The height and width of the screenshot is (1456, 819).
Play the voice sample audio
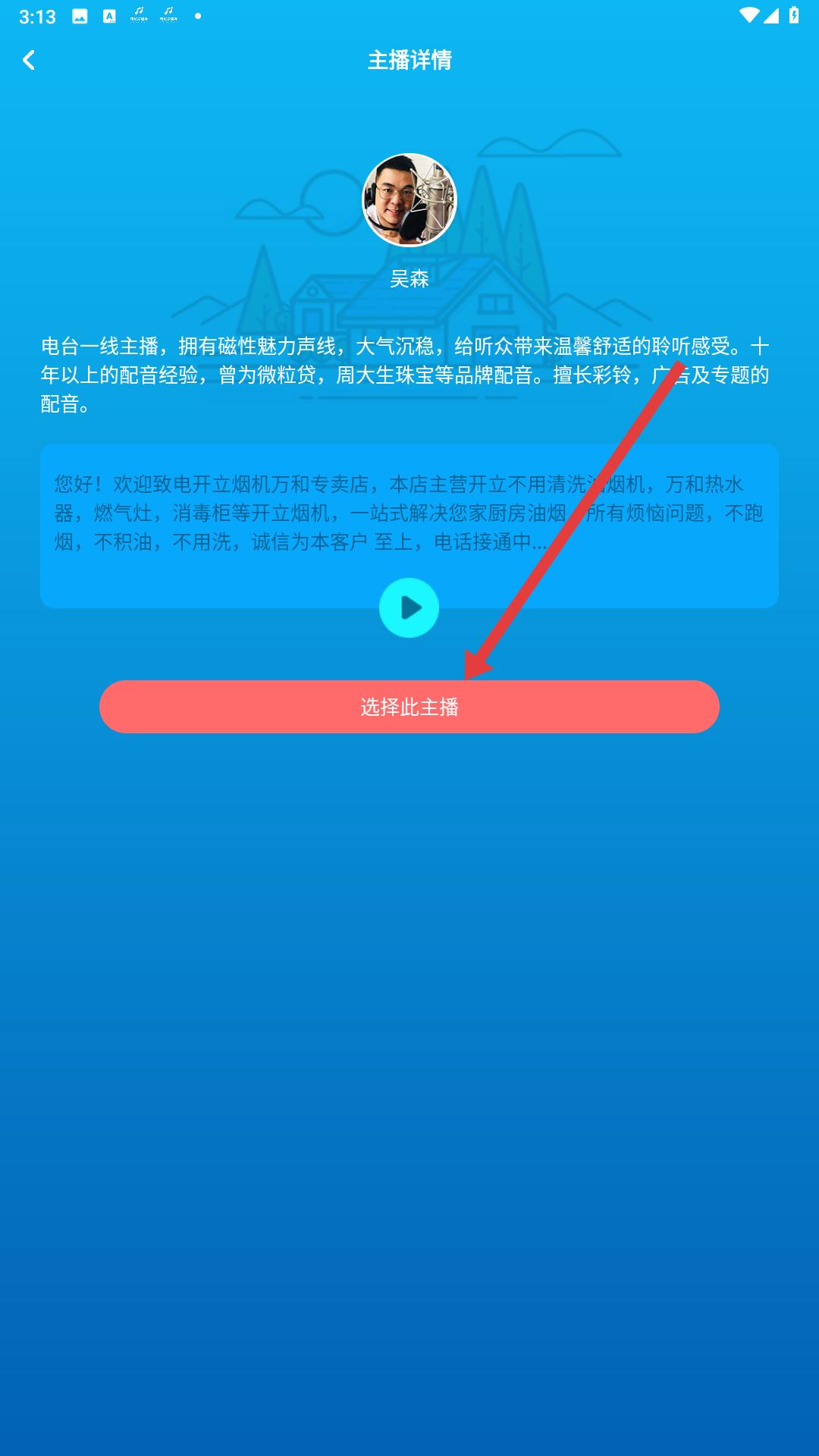pos(409,607)
